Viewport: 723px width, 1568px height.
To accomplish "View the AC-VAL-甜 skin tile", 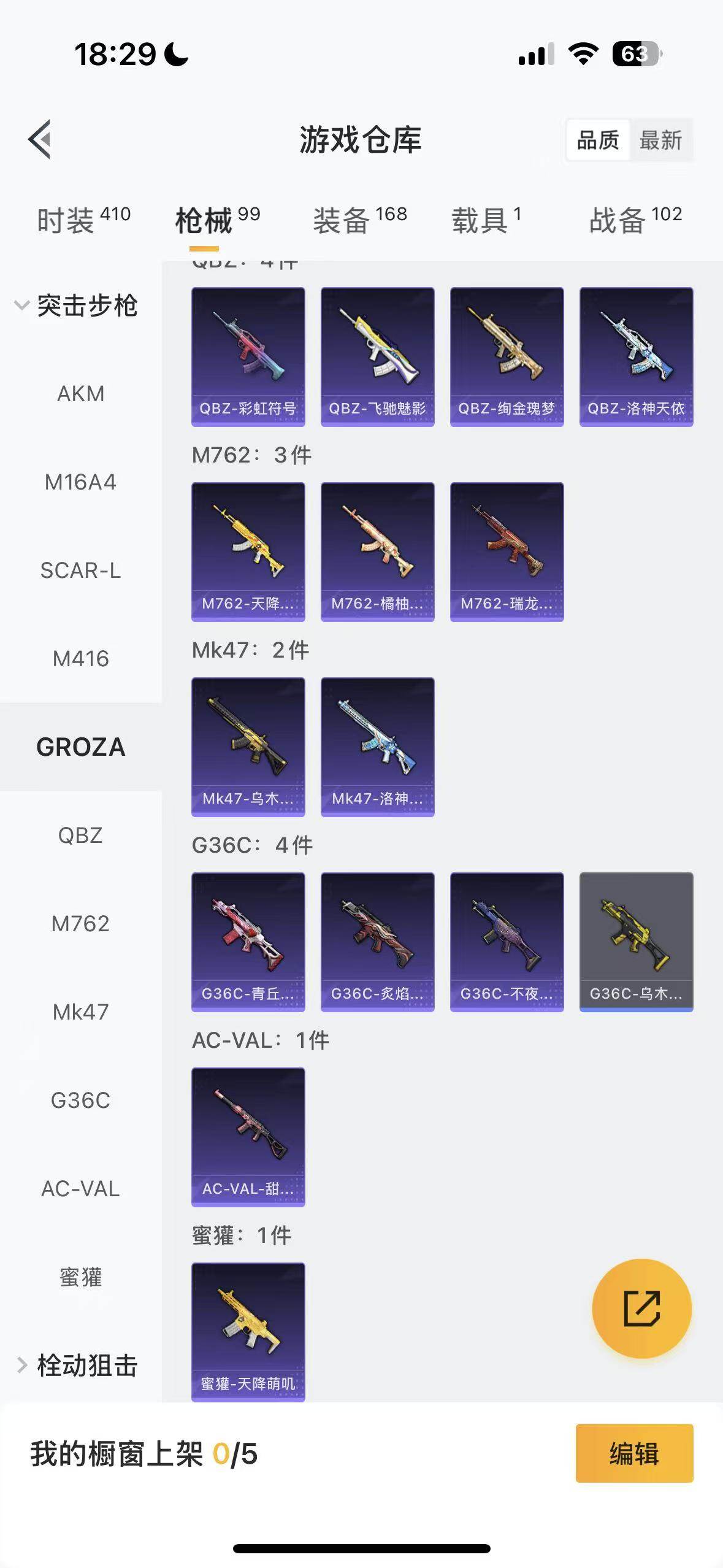I will coord(248,1137).
